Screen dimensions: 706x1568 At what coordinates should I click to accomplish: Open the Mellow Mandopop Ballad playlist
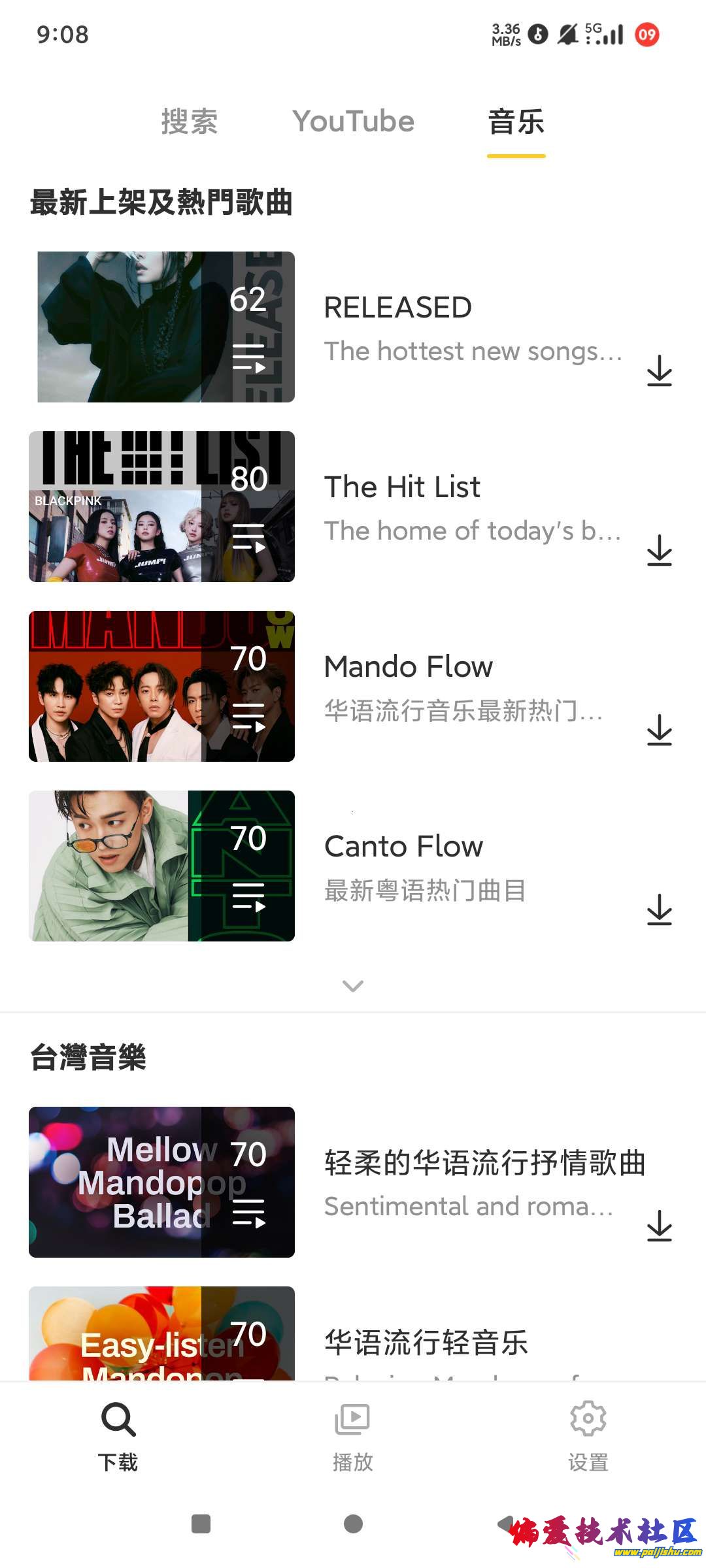(x=161, y=1182)
